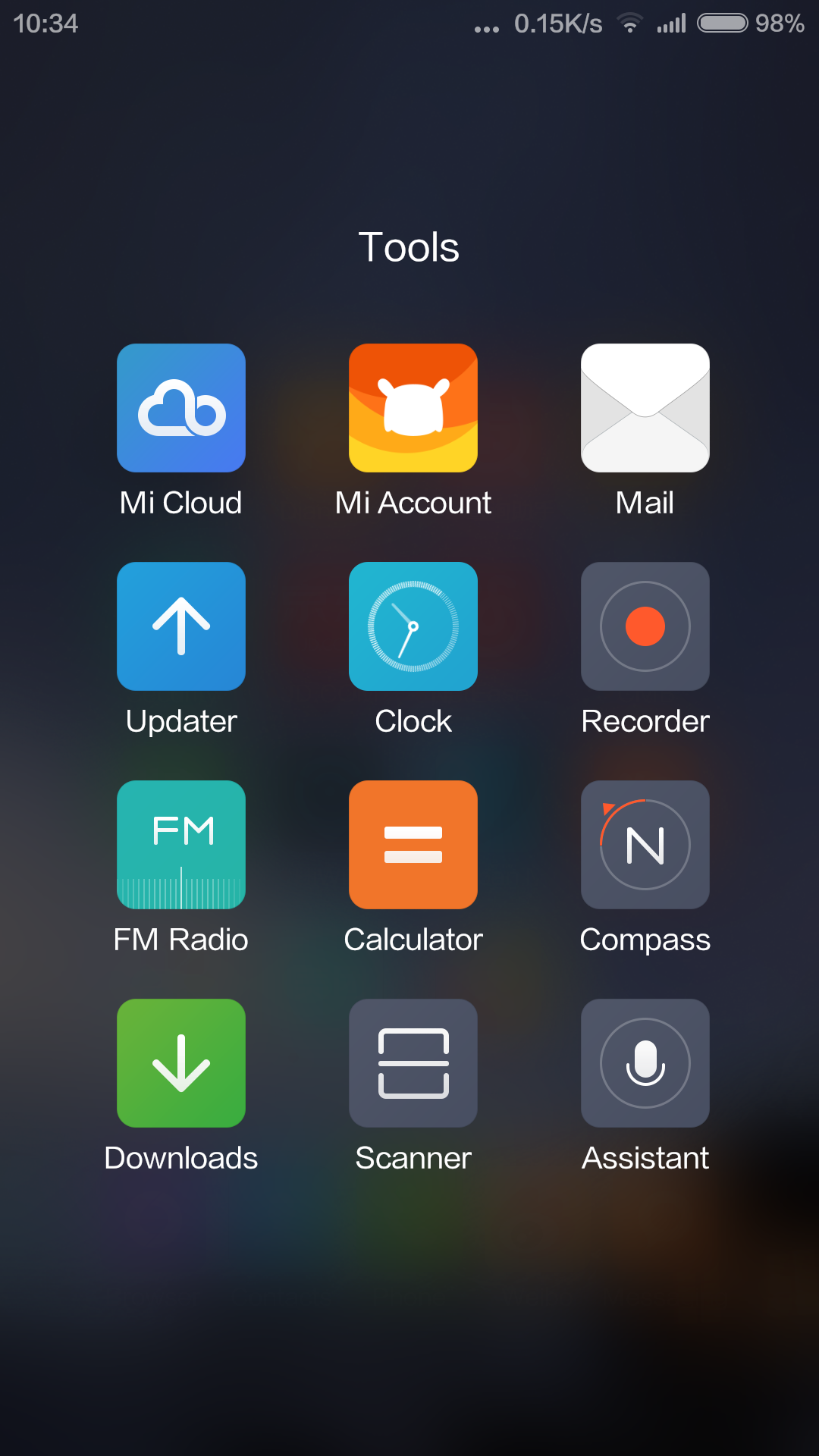Open the Scanner app
The width and height of the screenshot is (819, 1456).
pos(413,1063)
